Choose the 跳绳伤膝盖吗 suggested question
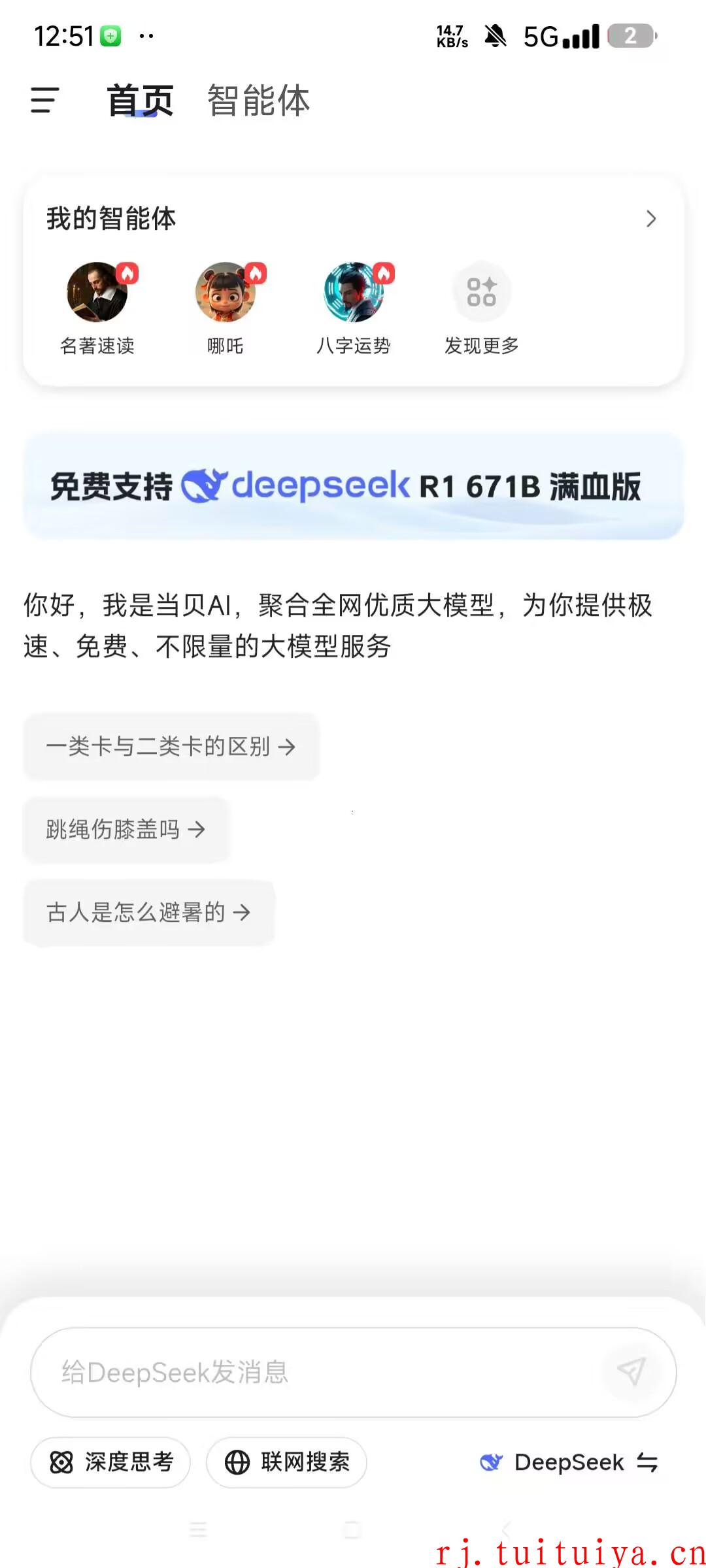The height and width of the screenshot is (1568, 706). [126, 829]
